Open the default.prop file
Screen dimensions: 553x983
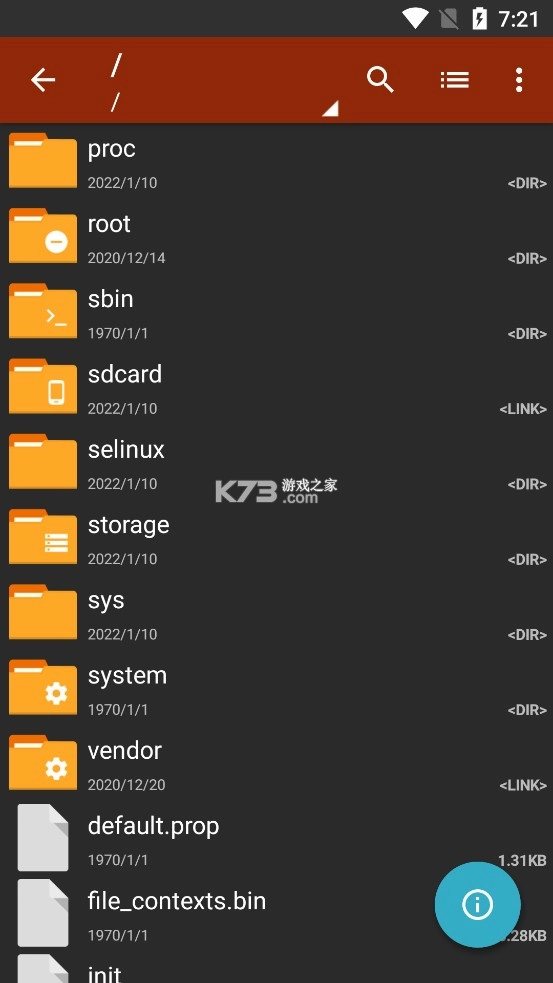tap(276, 839)
